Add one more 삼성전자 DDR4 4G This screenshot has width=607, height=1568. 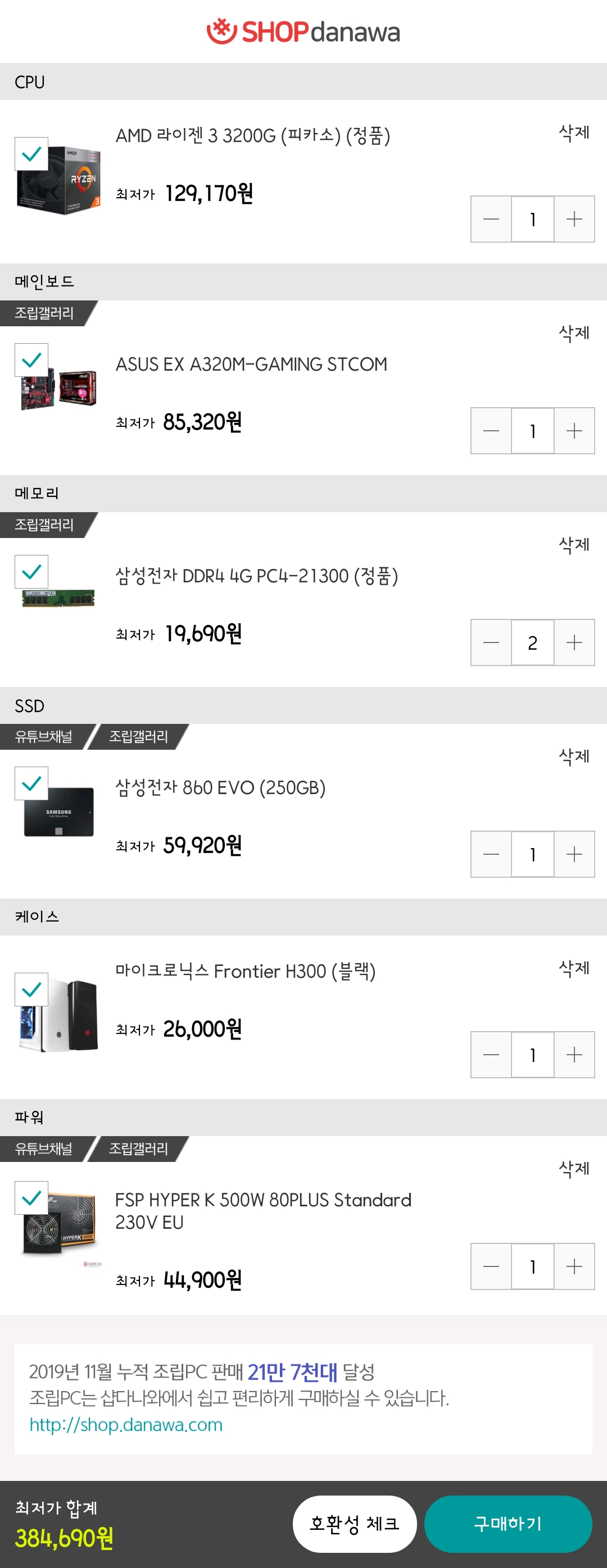pos(574,643)
